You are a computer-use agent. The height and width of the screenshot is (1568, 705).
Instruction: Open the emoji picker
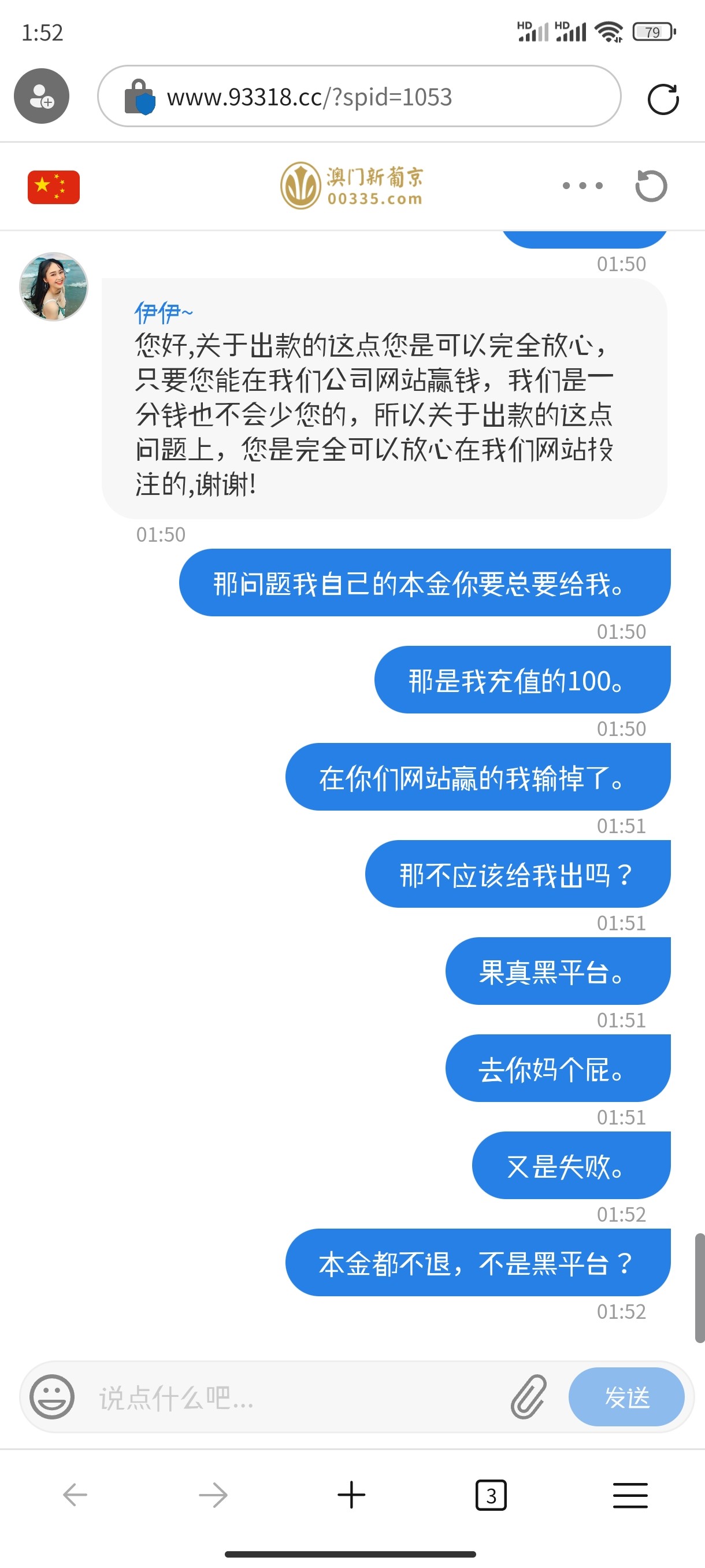(53, 1397)
